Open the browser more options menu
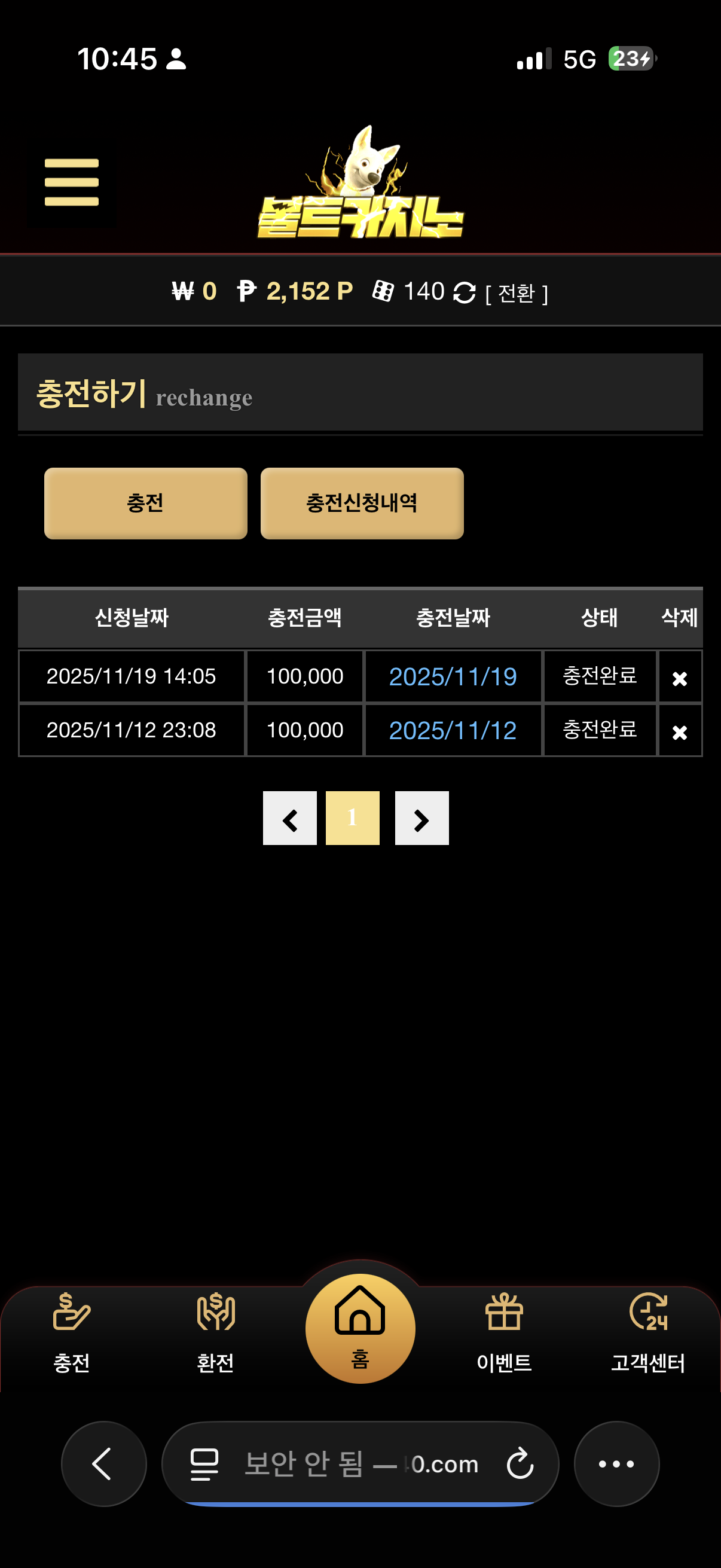The image size is (721, 1568). click(616, 1464)
